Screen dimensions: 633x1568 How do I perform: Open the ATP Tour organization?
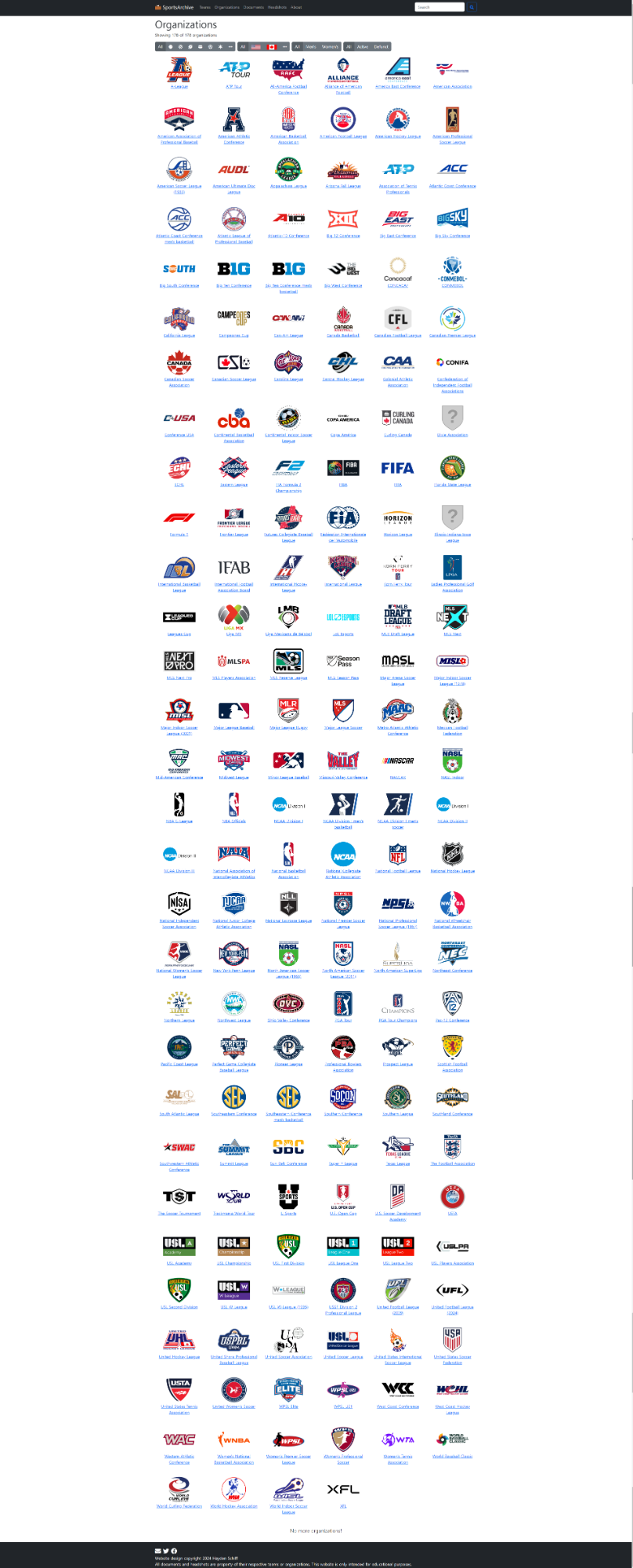click(x=233, y=71)
